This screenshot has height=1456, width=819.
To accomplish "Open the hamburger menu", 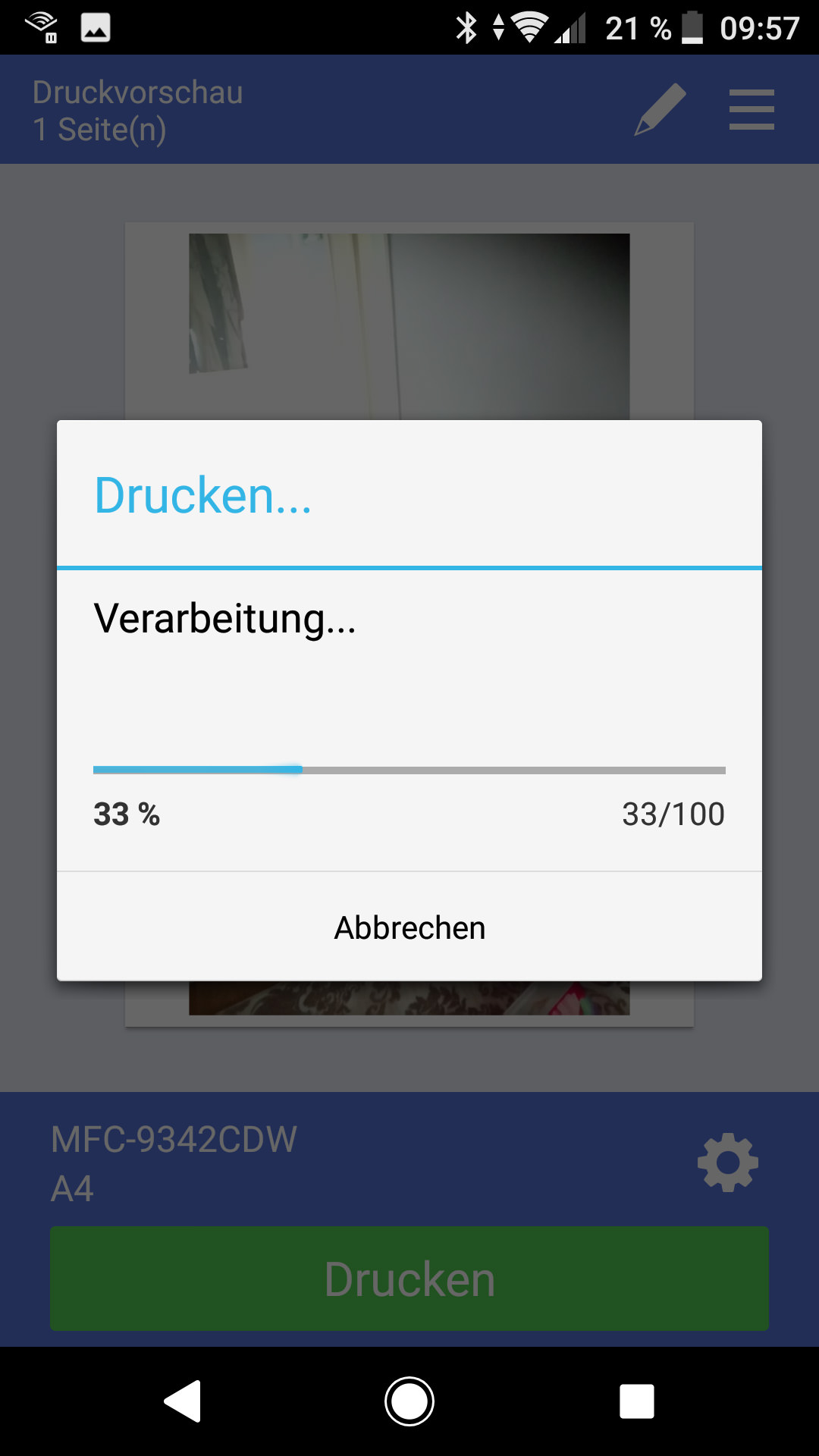I will tap(752, 109).
